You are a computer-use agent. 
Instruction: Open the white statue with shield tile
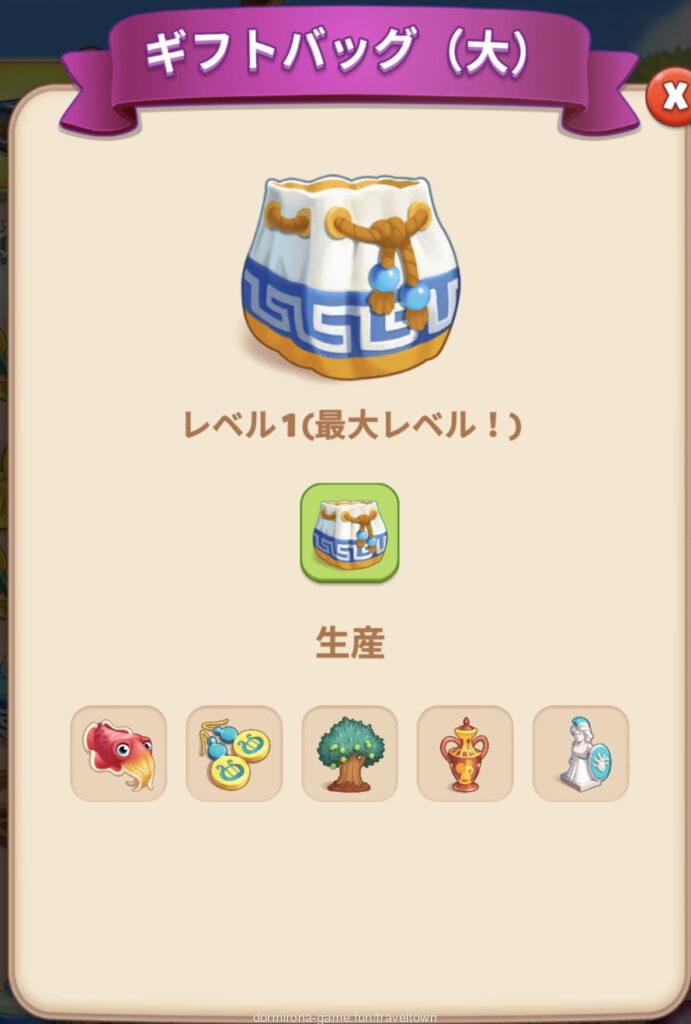click(580, 753)
